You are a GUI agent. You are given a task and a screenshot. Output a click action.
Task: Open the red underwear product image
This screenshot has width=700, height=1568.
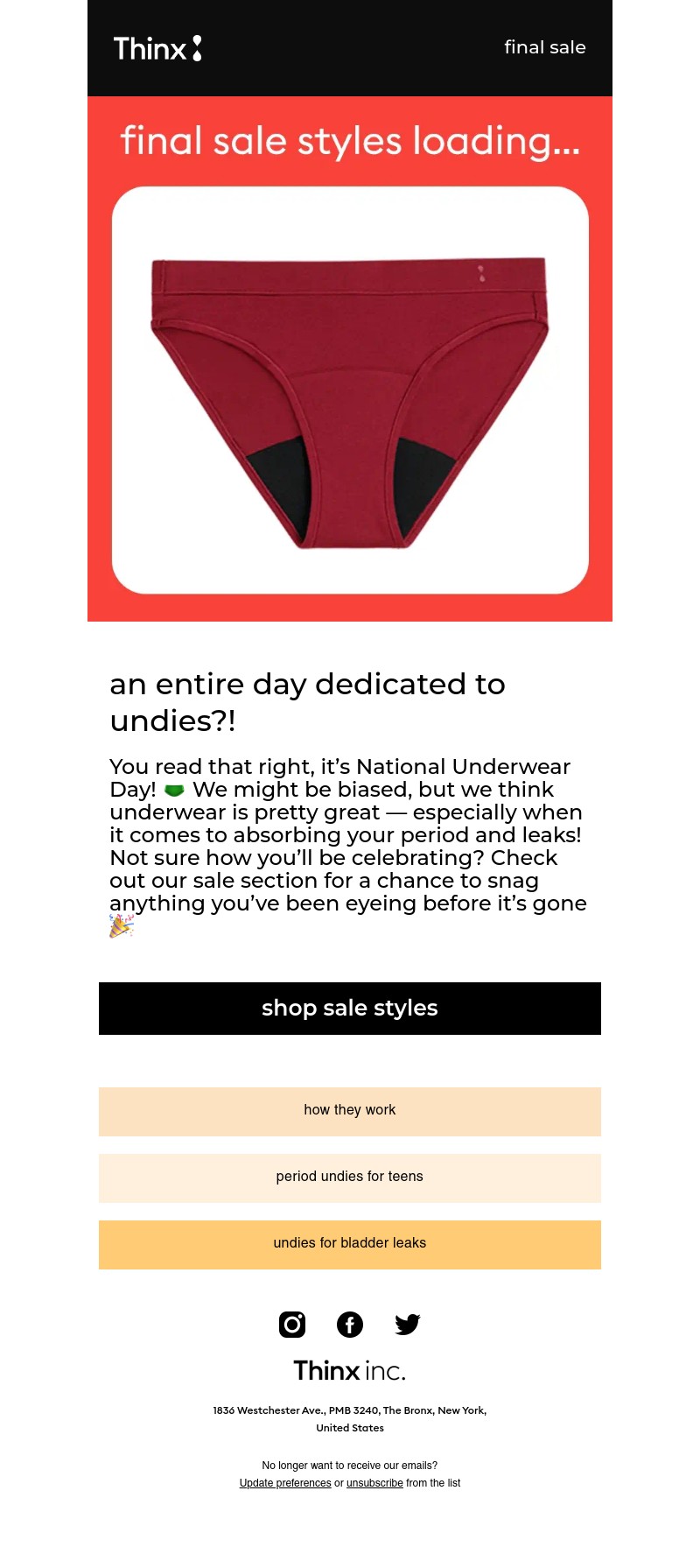click(350, 390)
